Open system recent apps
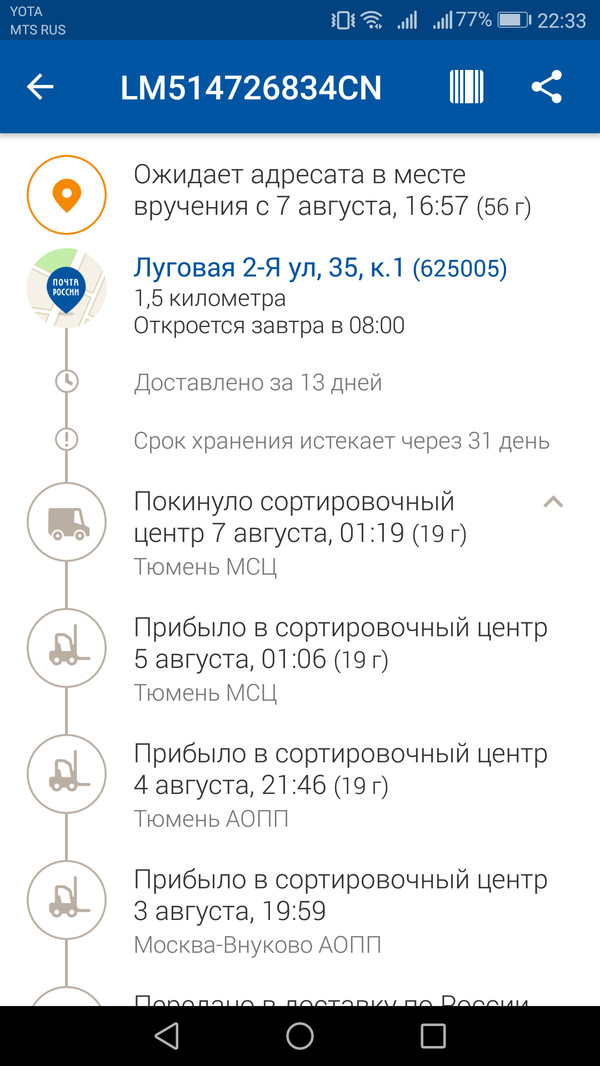The width and height of the screenshot is (600, 1066). tap(432, 1036)
